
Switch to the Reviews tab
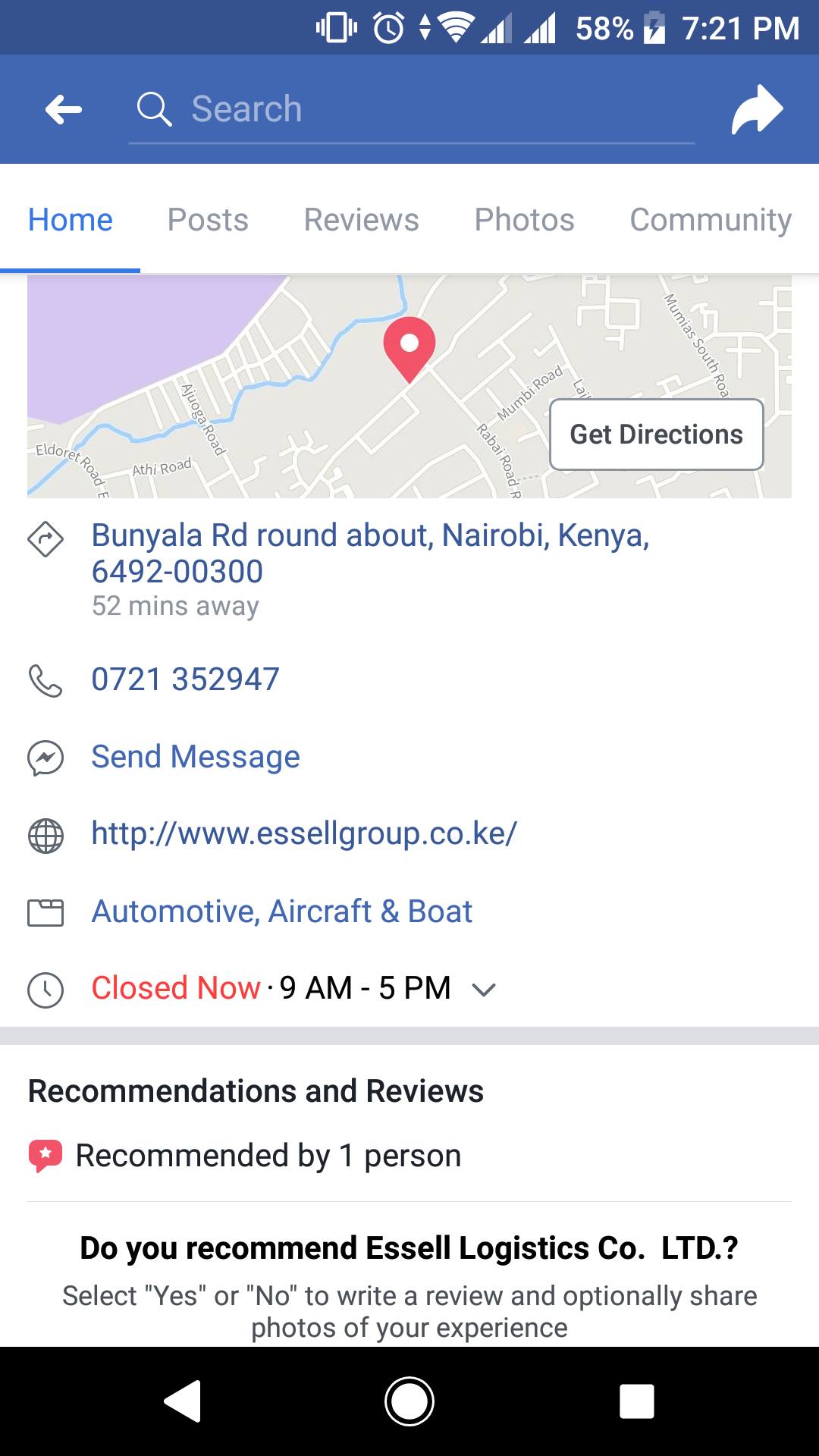tap(361, 220)
